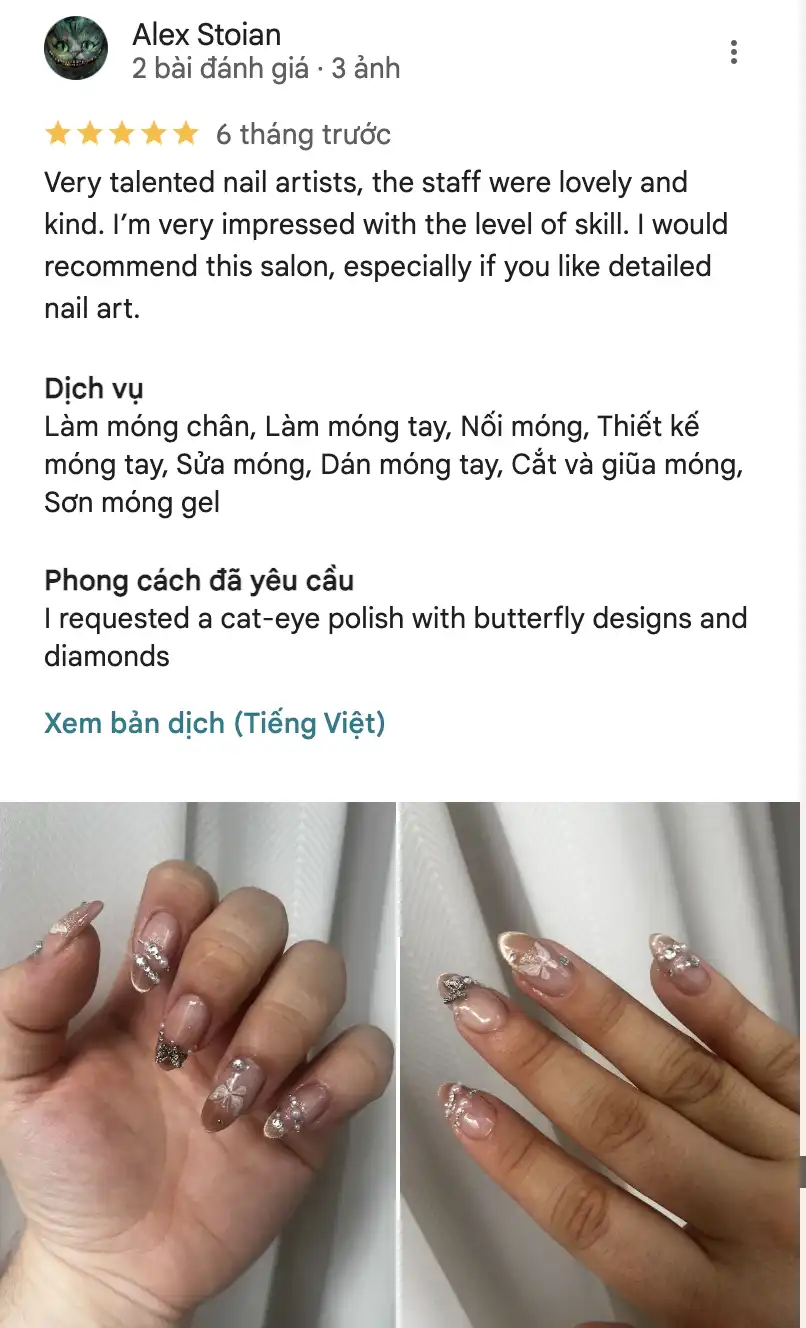Open the overflow menu on Alex Stoian's review
806x1328 pixels.
734,52
